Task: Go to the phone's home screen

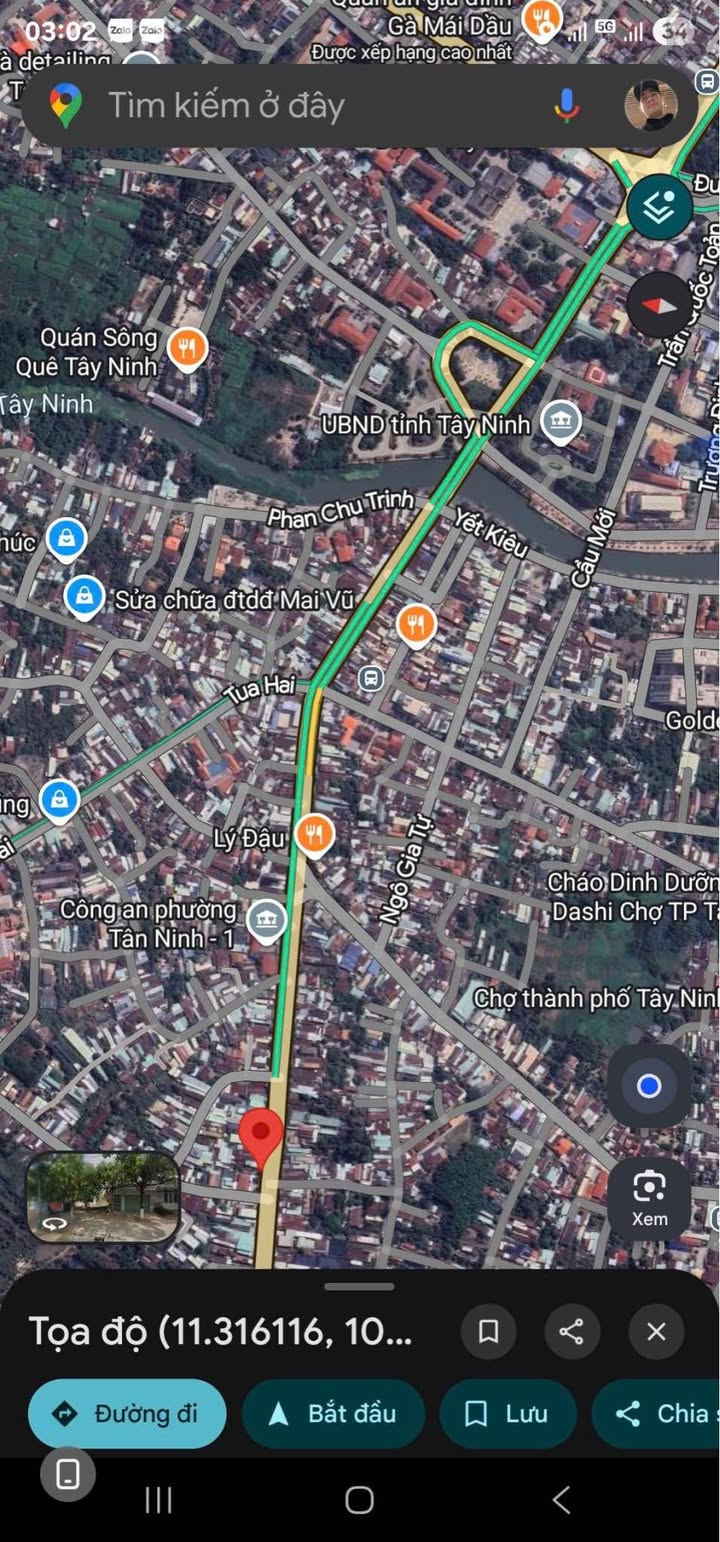Action: point(360,1499)
